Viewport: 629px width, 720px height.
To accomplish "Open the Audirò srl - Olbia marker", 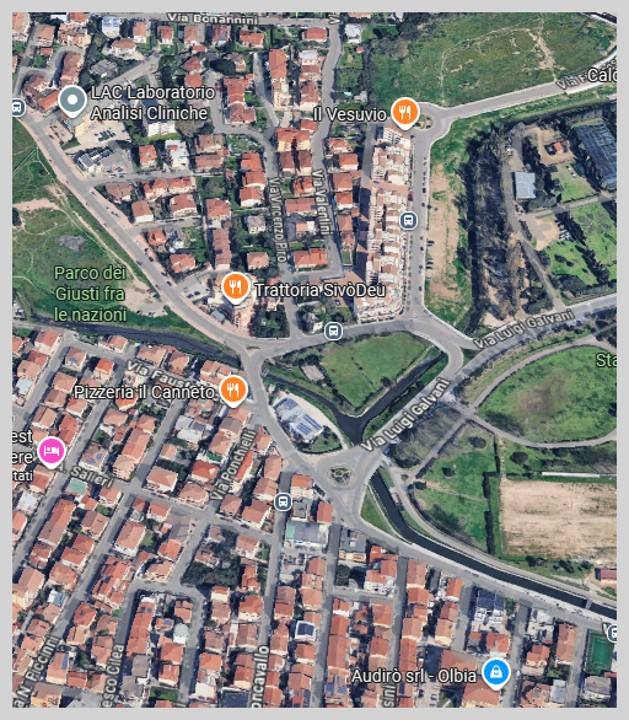I will [495, 673].
